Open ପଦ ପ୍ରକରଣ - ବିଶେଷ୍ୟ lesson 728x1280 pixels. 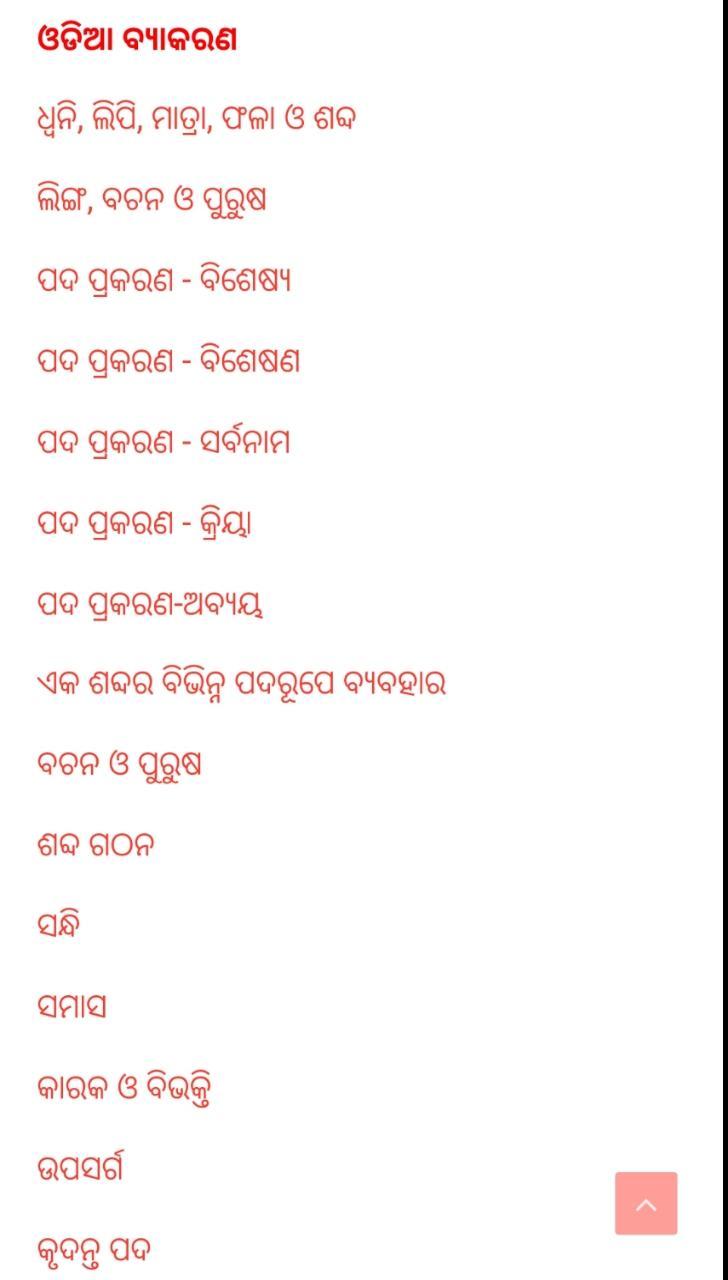pos(164,281)
